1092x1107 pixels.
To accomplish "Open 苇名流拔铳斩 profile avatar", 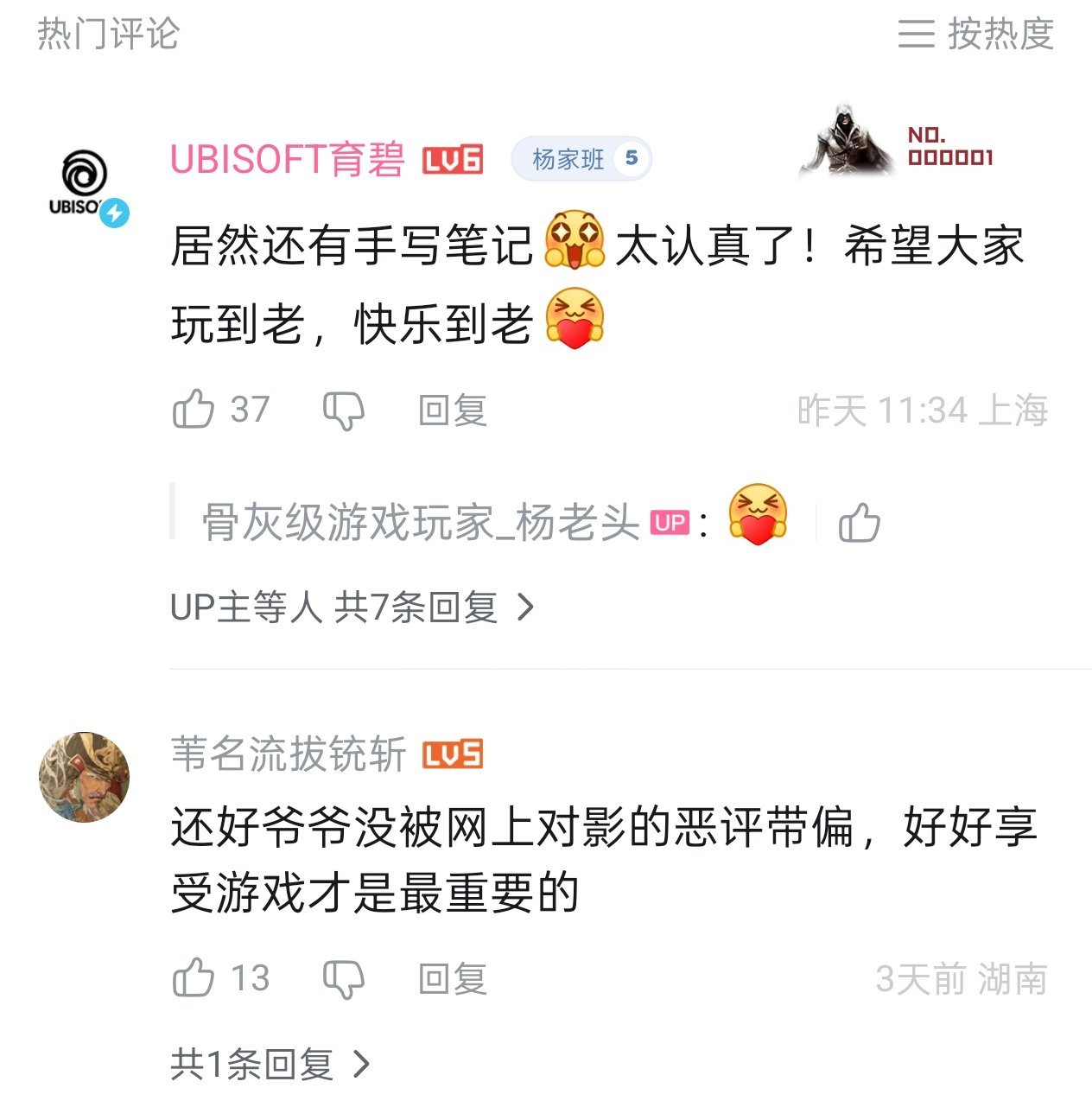I will (x=85, y=777).
